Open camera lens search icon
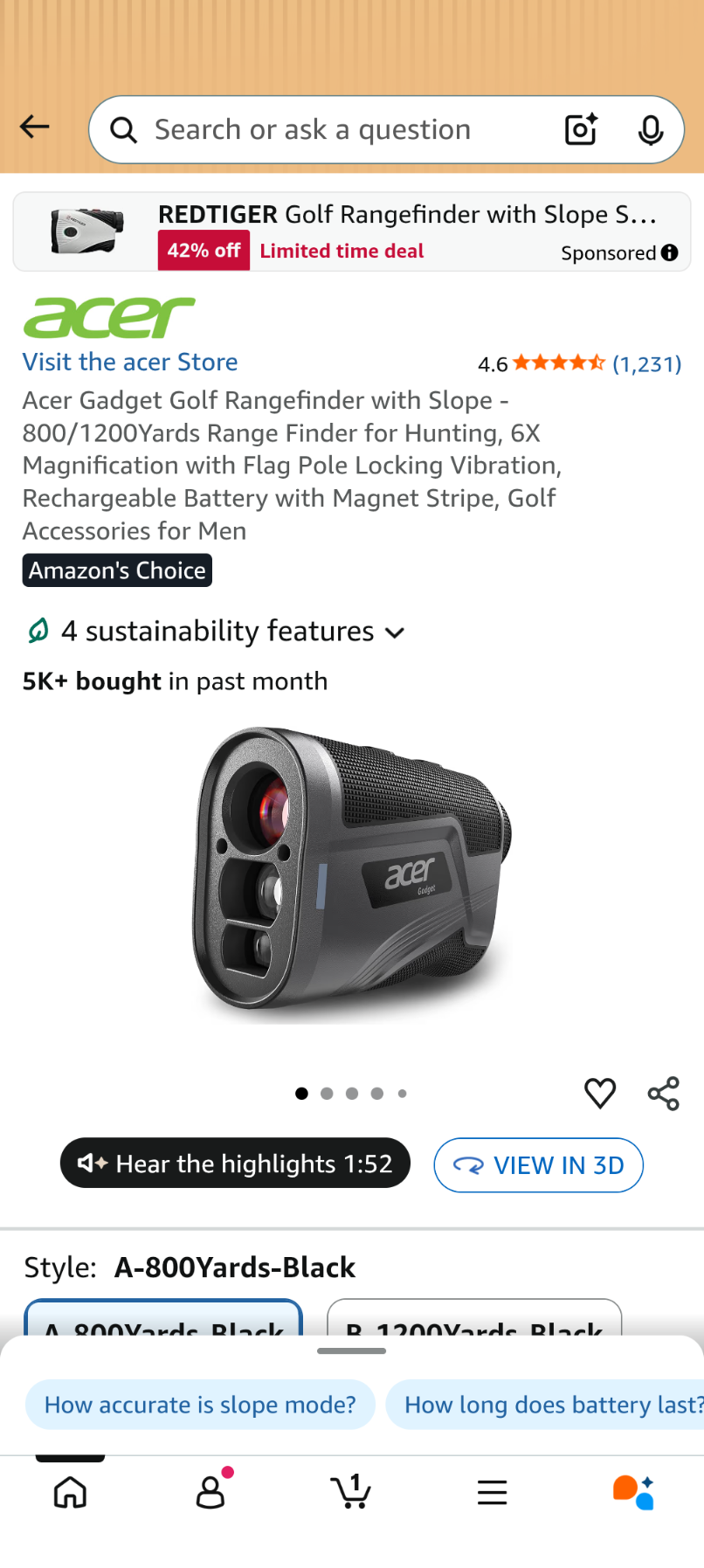Viewport: 704px width, 1568px height. 581,130
